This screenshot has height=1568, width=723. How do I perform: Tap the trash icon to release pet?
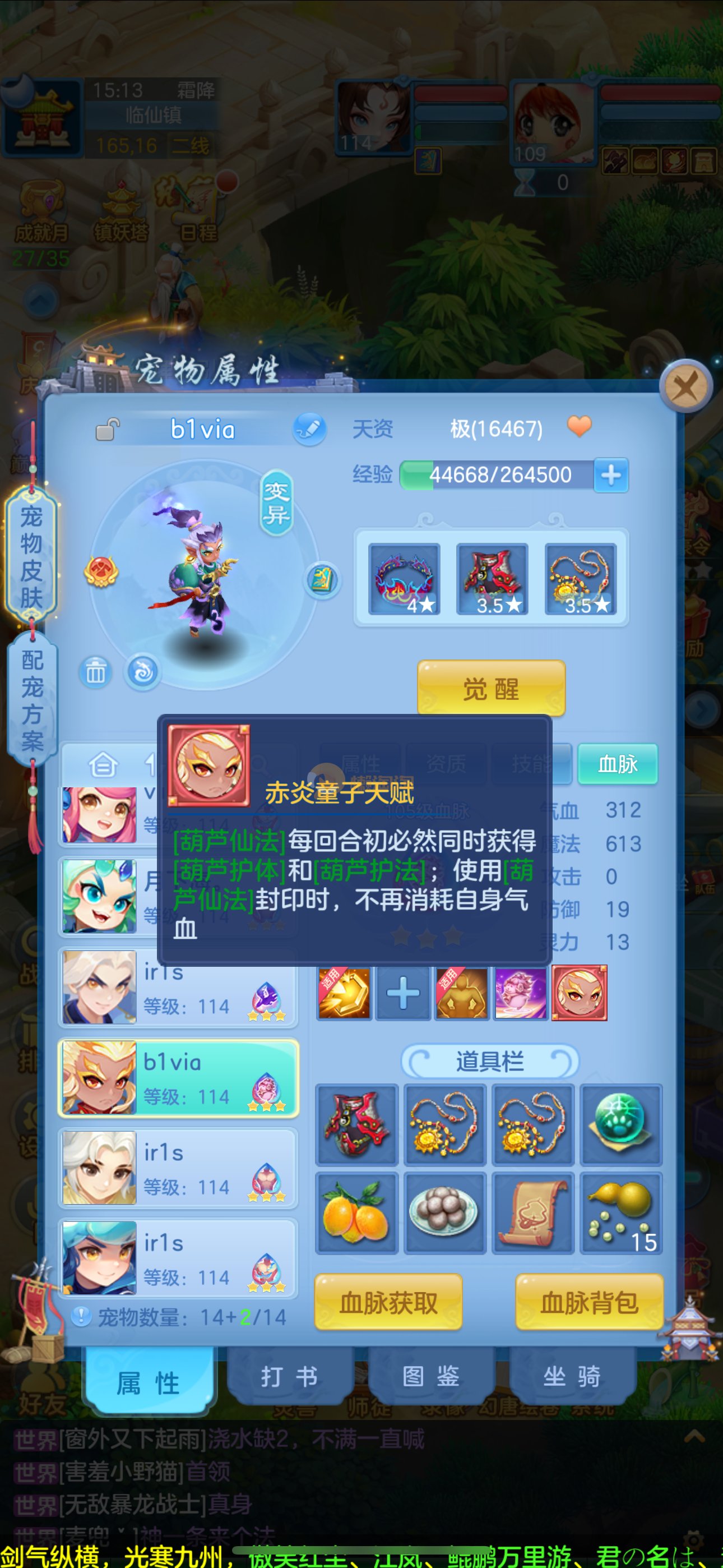click(x=95, y=672)
